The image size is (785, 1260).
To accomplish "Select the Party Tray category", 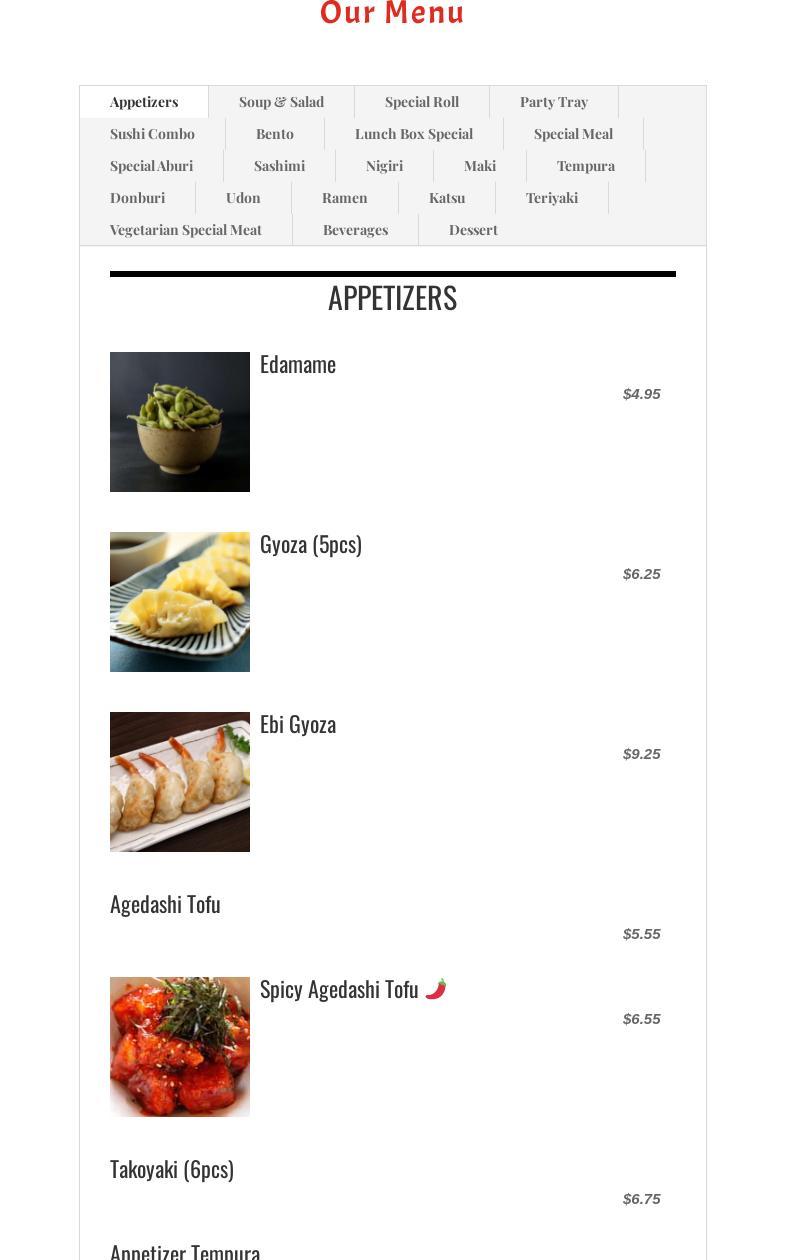I will 553,102.
